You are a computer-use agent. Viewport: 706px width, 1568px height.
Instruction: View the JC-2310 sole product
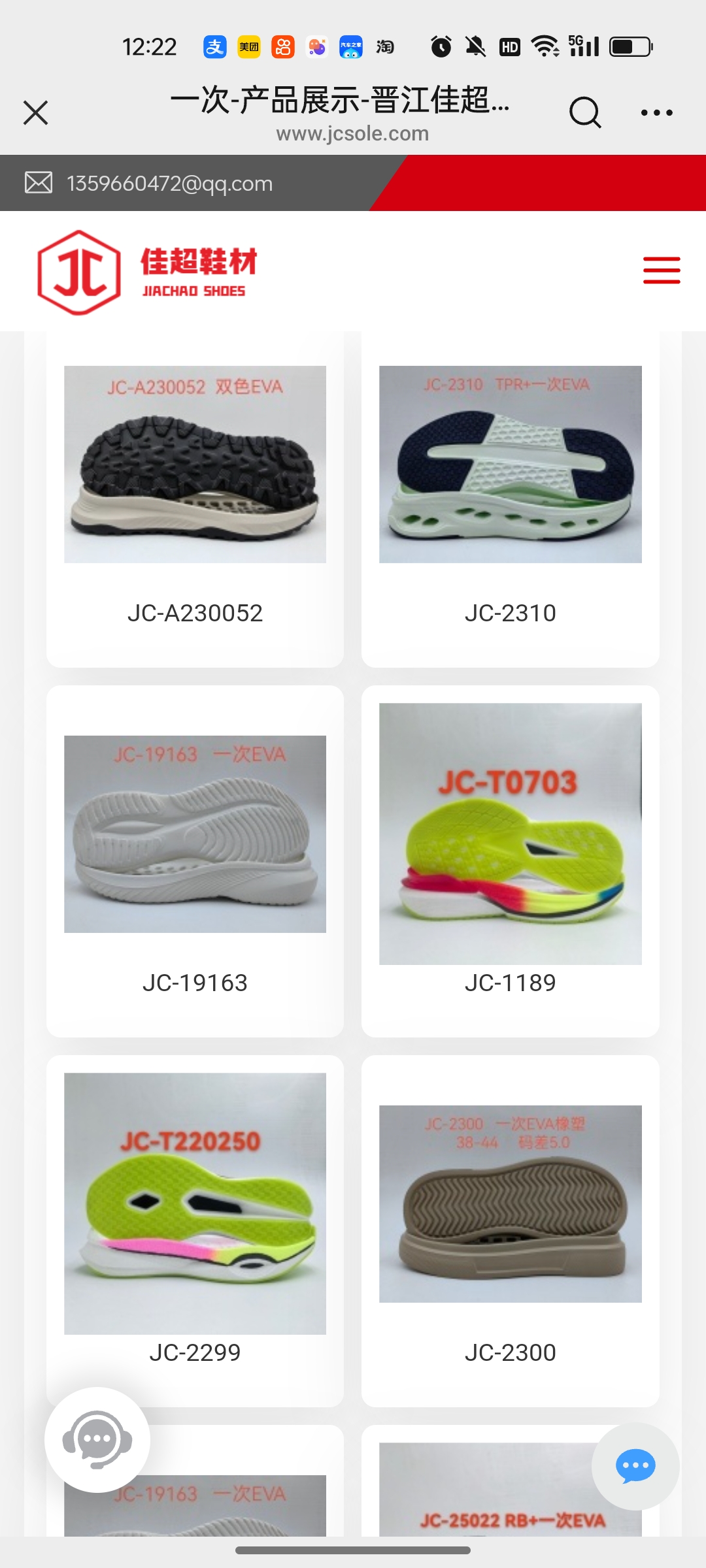point(510,497)
